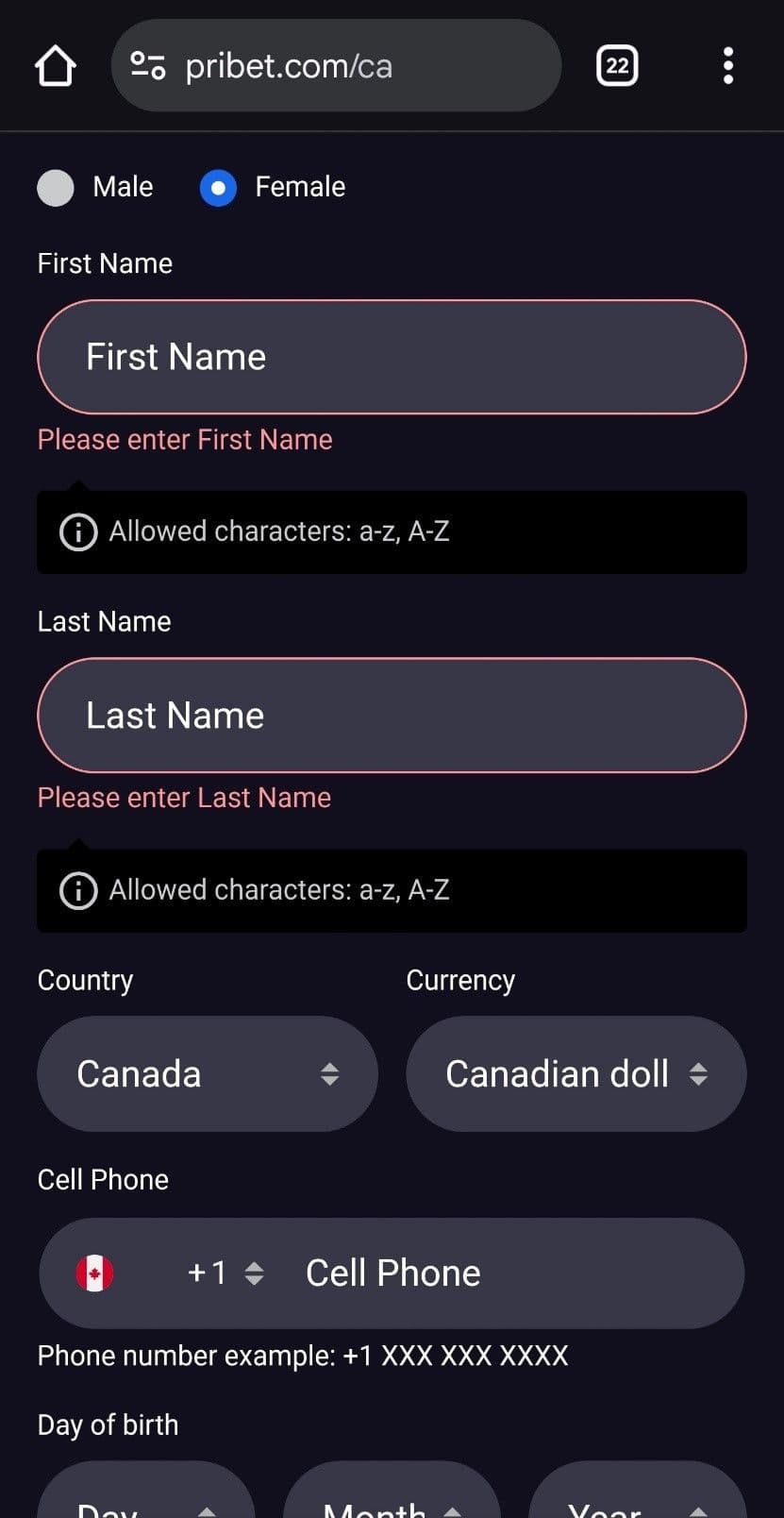The width and height of the screenshot is (784, 1518).
Task: Open the Country dropdown showing Canada
Action: tap(208, 1073)
